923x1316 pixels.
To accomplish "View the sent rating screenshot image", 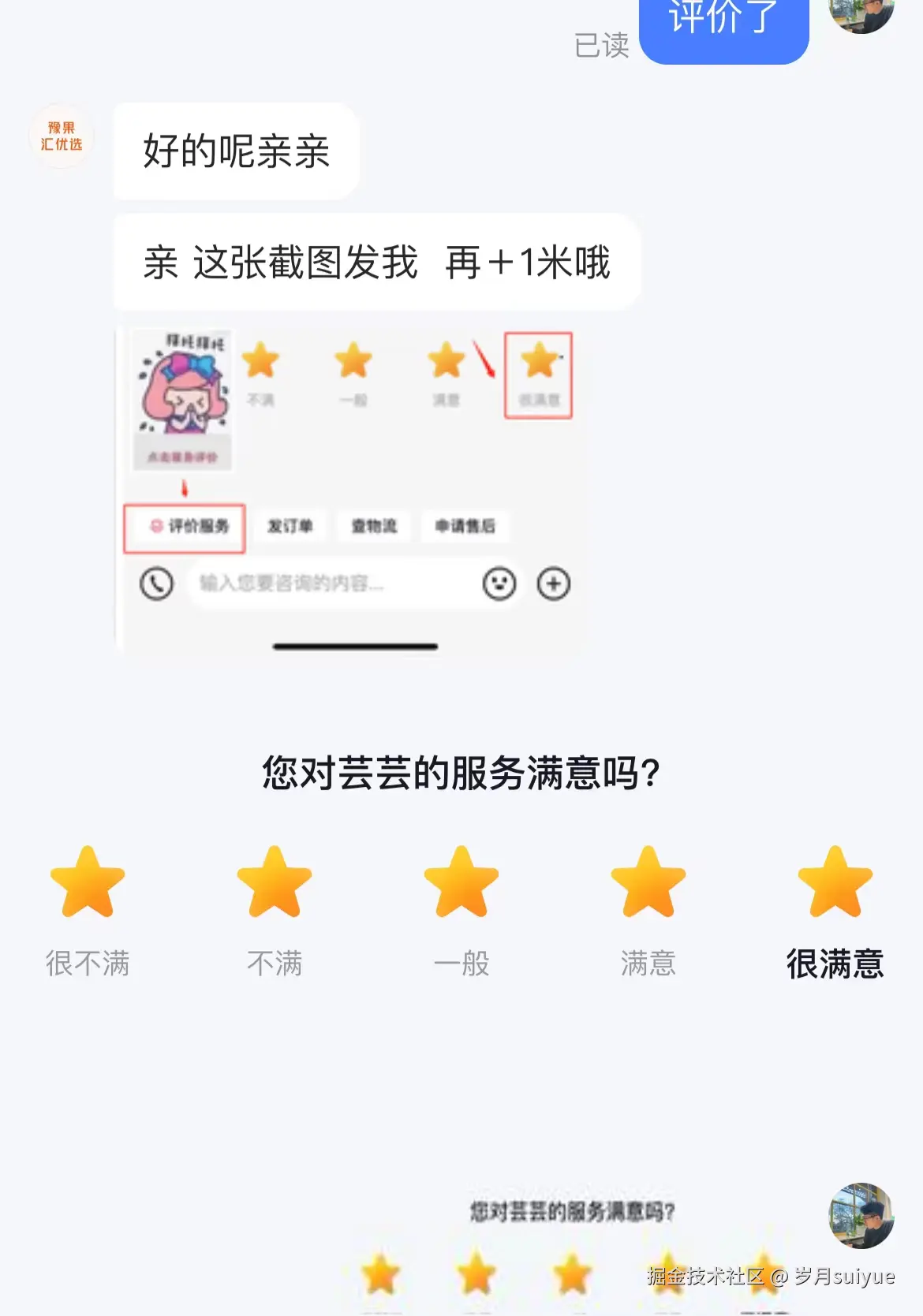I will click(x=572, y=1254).
